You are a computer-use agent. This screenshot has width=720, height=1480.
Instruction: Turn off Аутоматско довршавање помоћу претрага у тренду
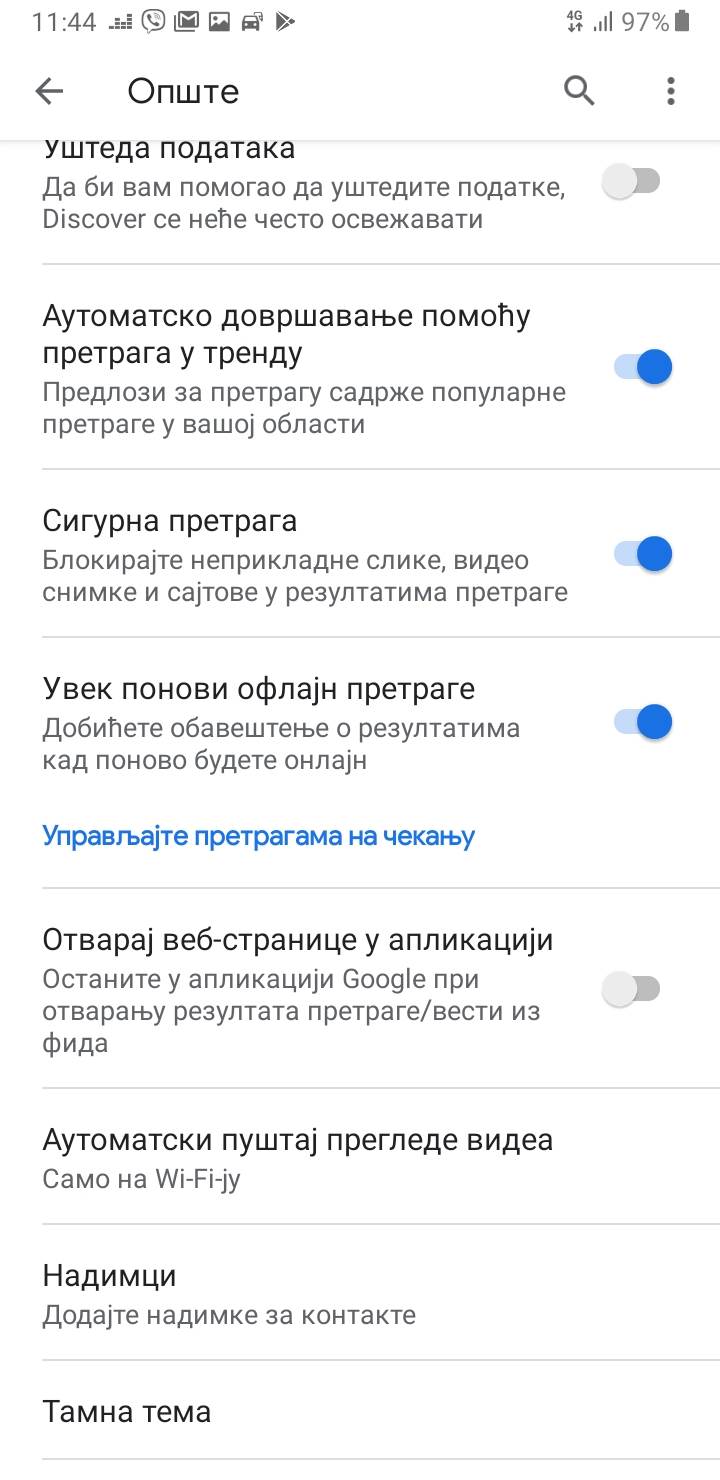point(642,367)
